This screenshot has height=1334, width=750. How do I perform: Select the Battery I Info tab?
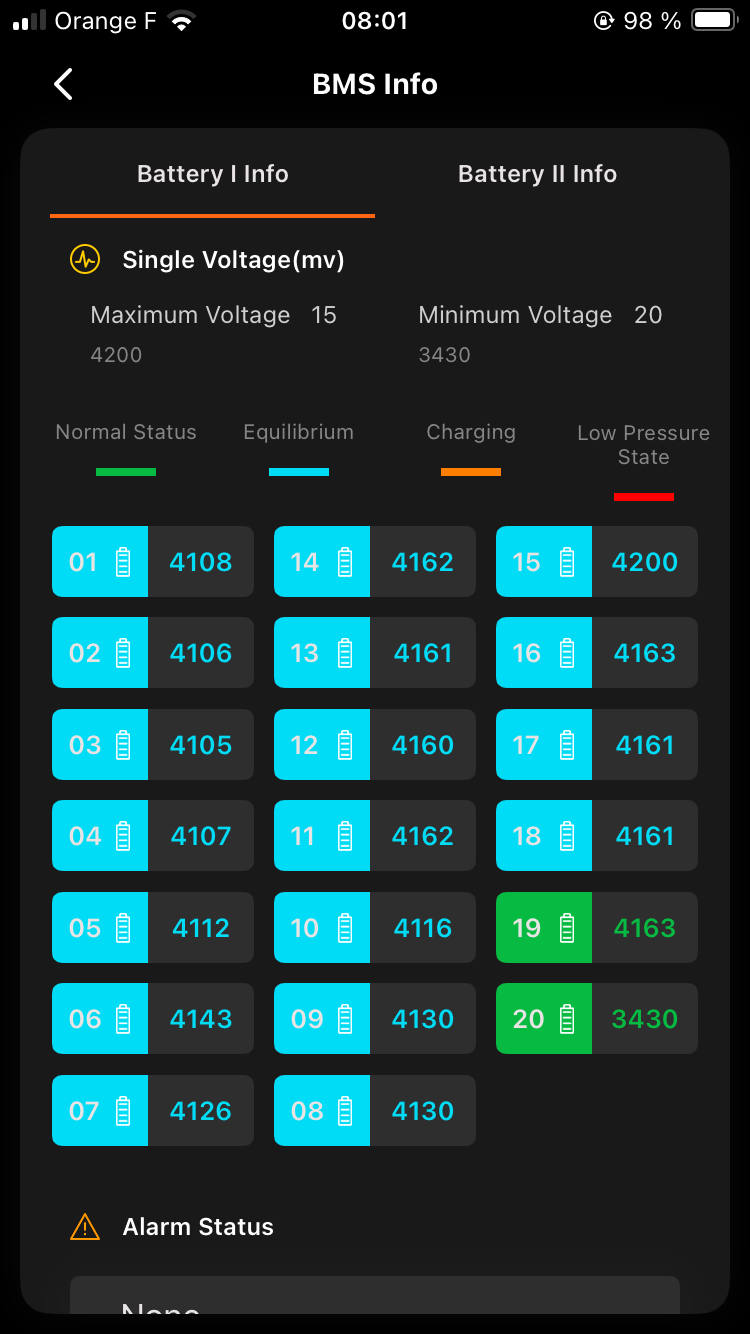coord(212,174)
